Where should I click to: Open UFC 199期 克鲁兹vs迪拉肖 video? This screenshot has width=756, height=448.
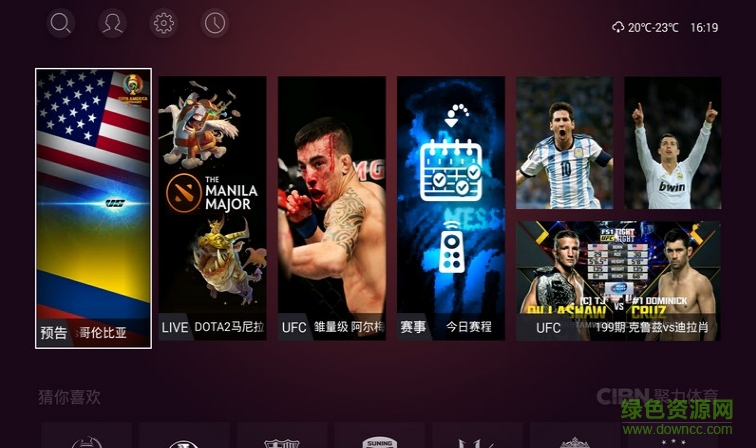pyautogui.click(x=618, y=280)
